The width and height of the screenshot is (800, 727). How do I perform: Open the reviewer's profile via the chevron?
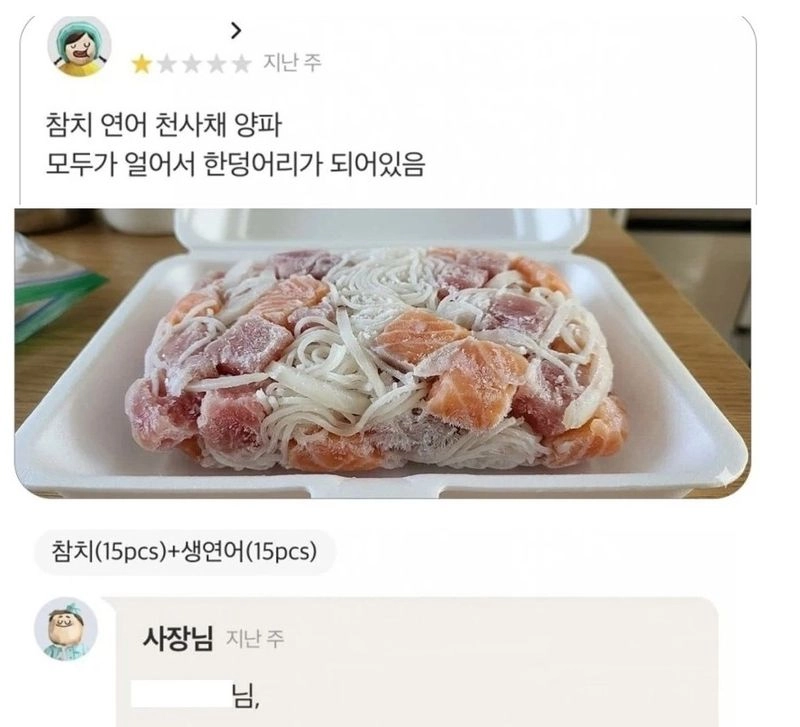click(x=236, y=31)
